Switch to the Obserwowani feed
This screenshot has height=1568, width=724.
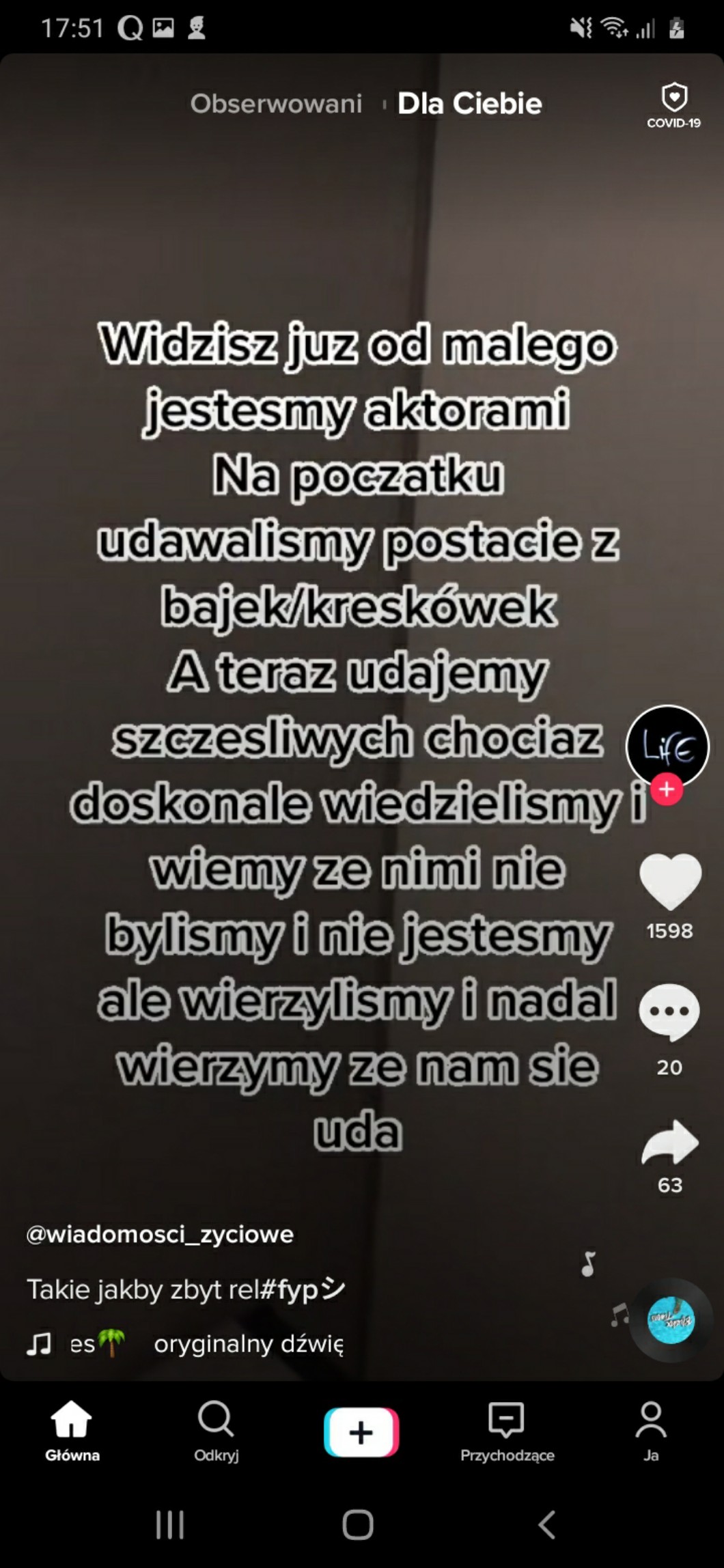[276, 104]
